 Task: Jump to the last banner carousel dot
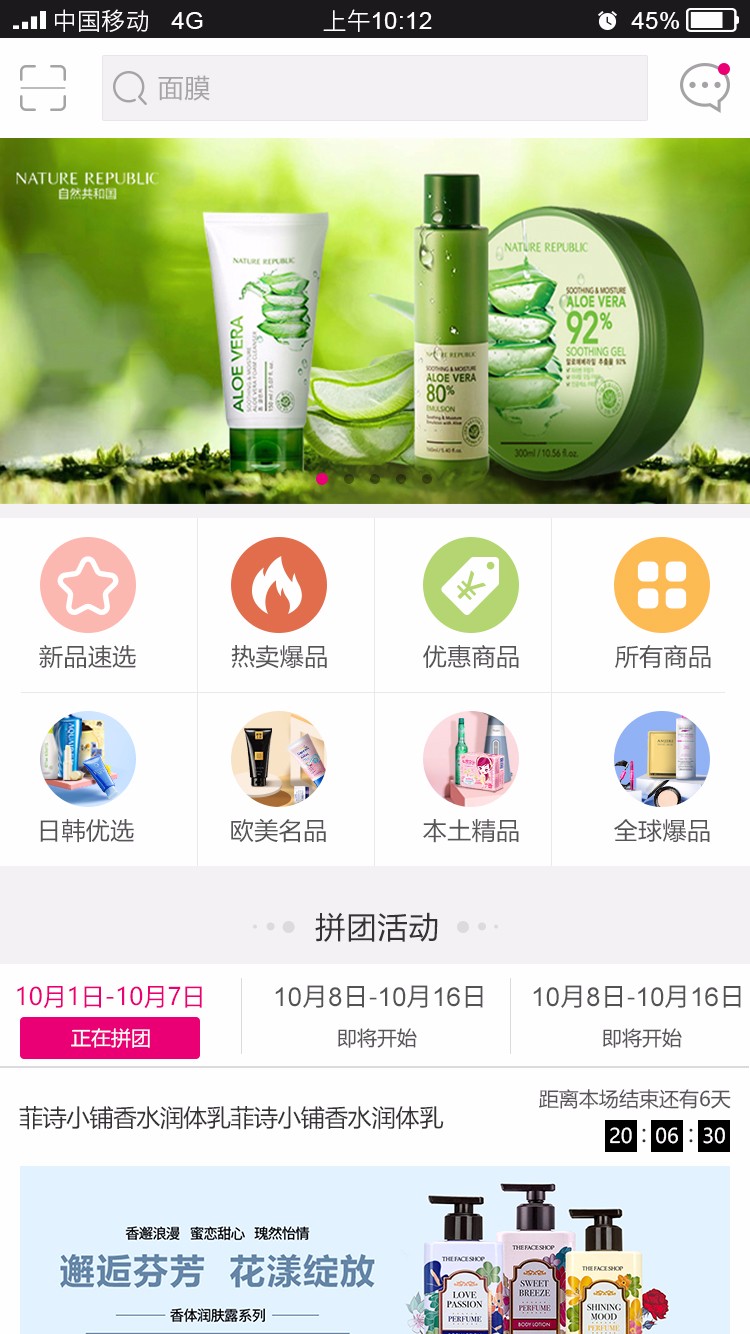tap(427, 478)
